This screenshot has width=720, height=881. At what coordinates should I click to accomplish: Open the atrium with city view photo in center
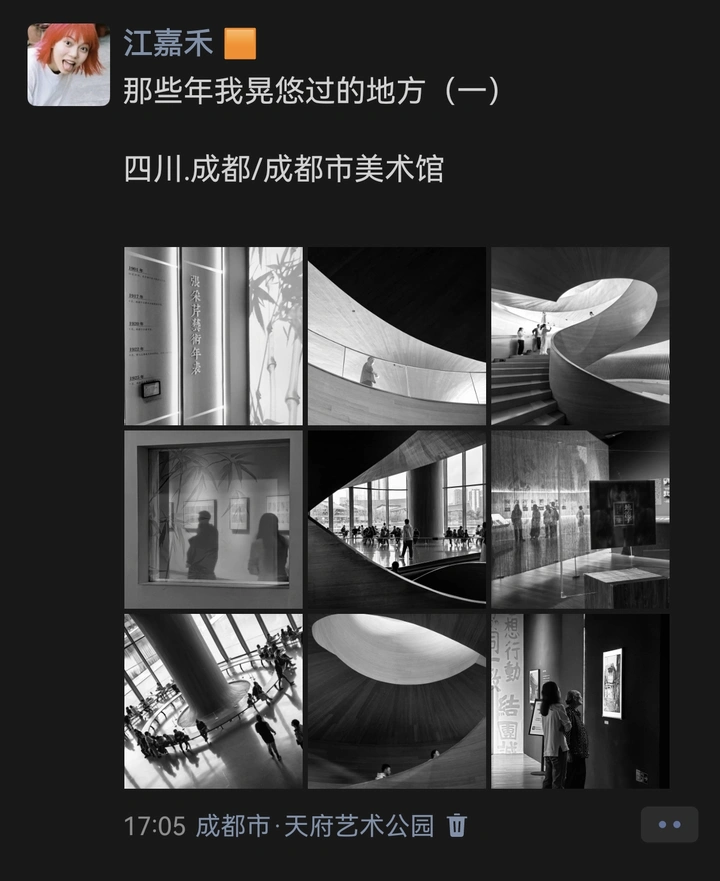[x=396, y=516]
